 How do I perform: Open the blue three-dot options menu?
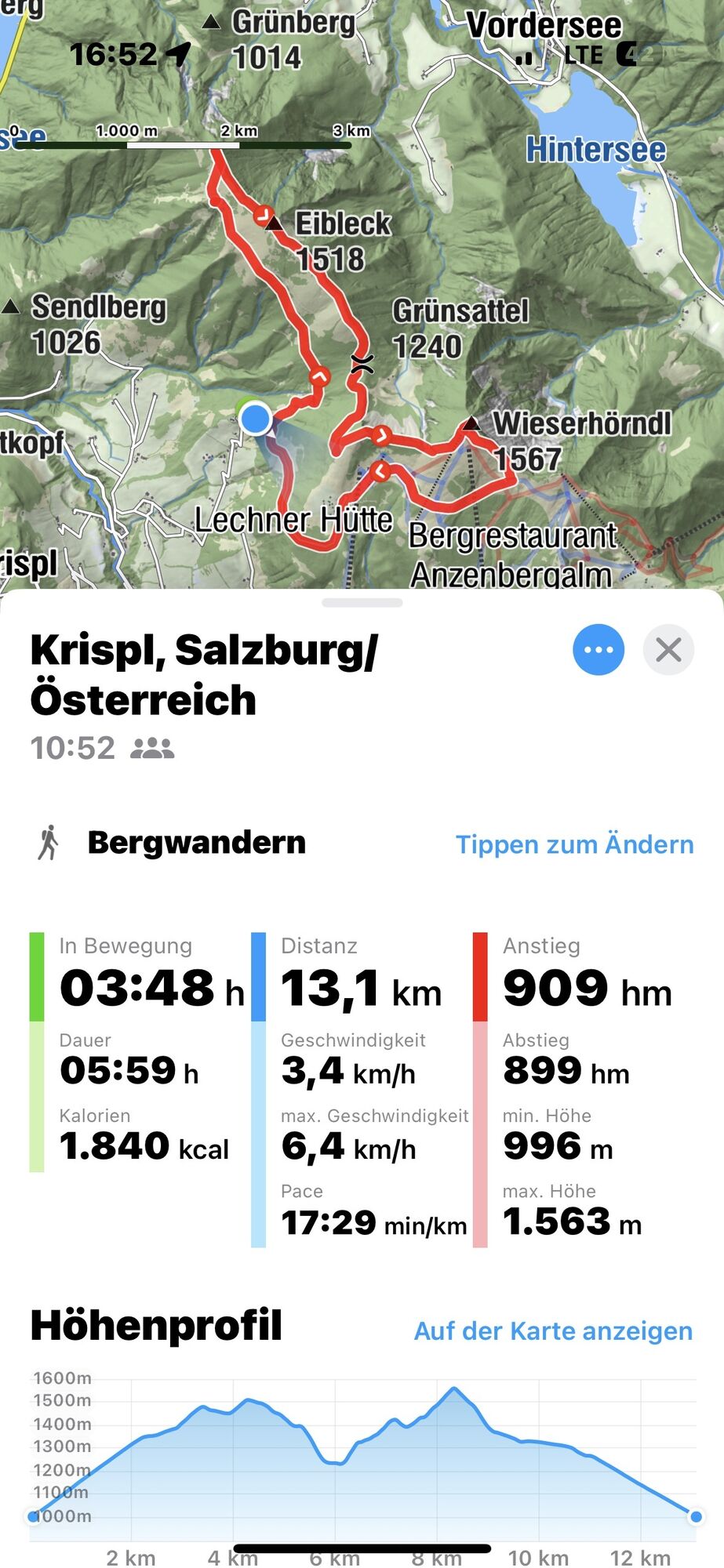tap(598, 650)
